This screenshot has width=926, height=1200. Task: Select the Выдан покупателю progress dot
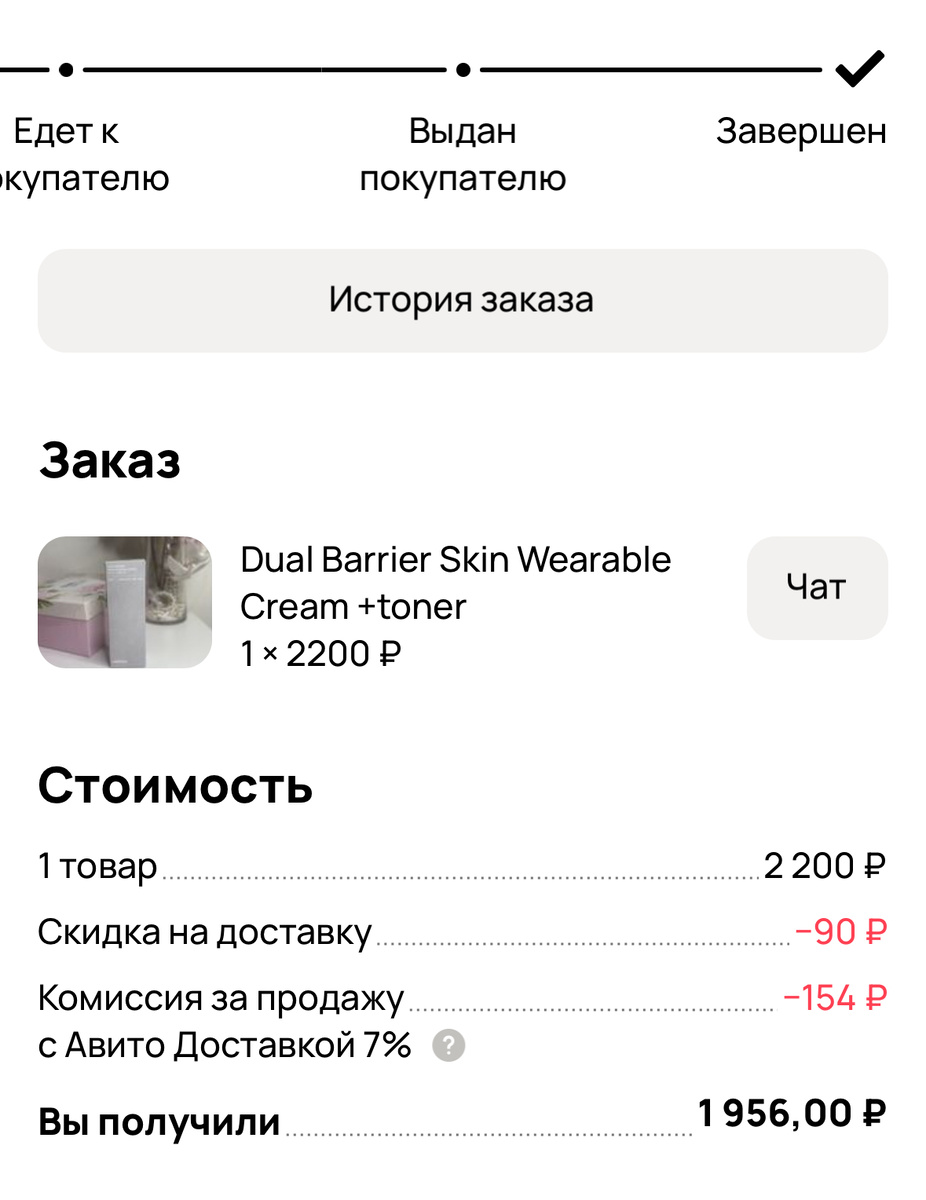(463, 70)
